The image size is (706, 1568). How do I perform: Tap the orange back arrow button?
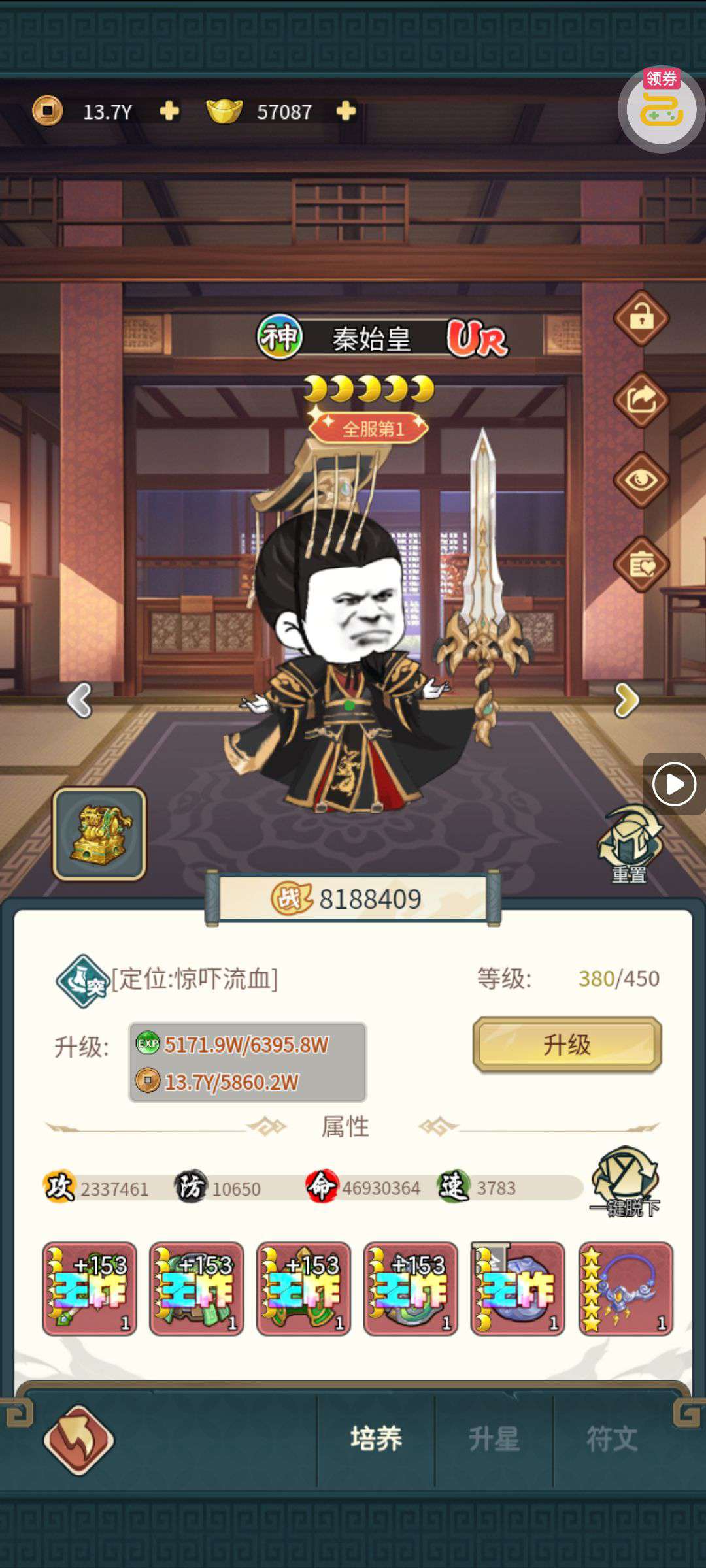[x=79, y=1440]
